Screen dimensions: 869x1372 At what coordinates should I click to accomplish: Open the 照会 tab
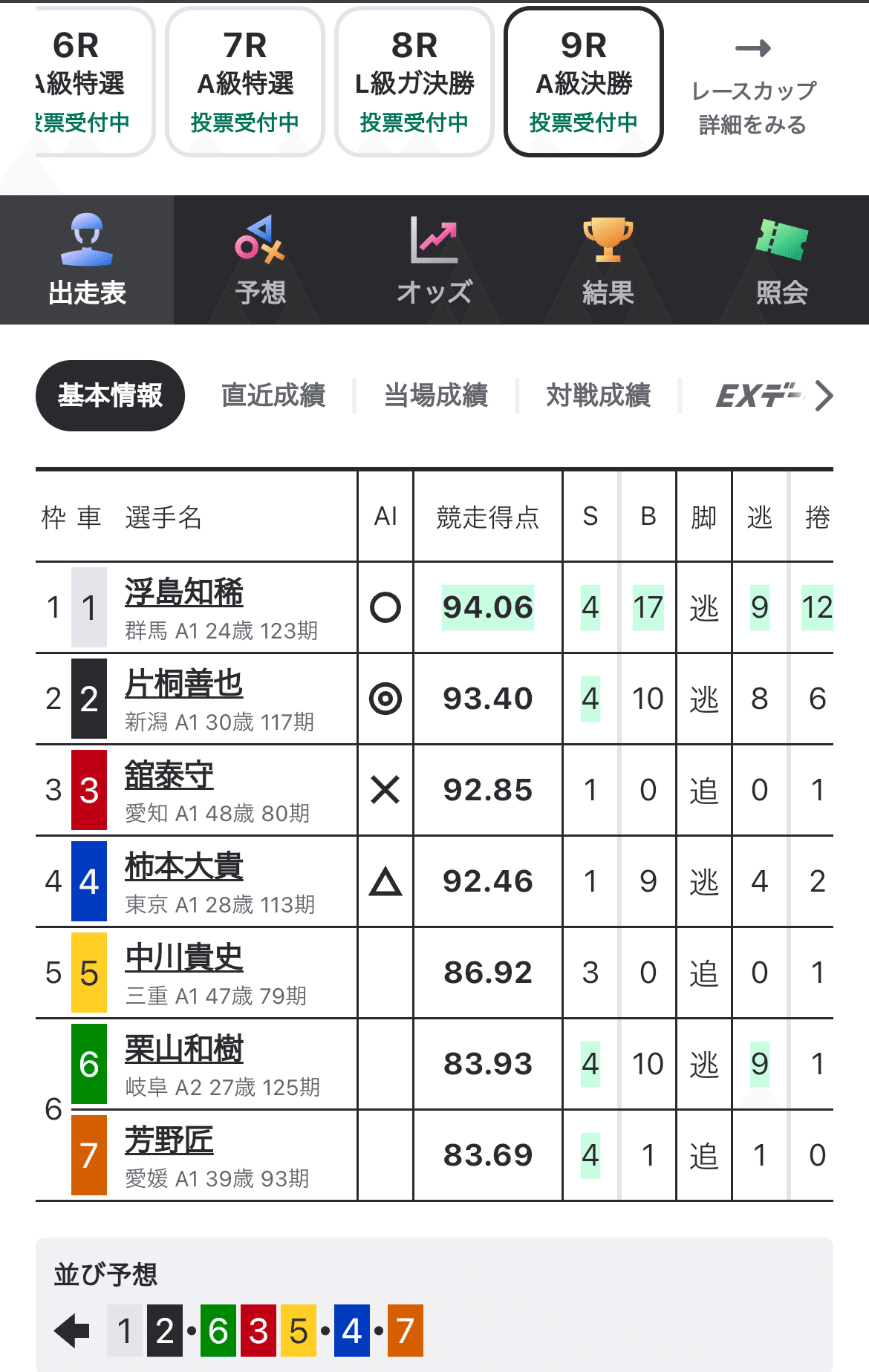pyautogui.click(x=782, y=260)
